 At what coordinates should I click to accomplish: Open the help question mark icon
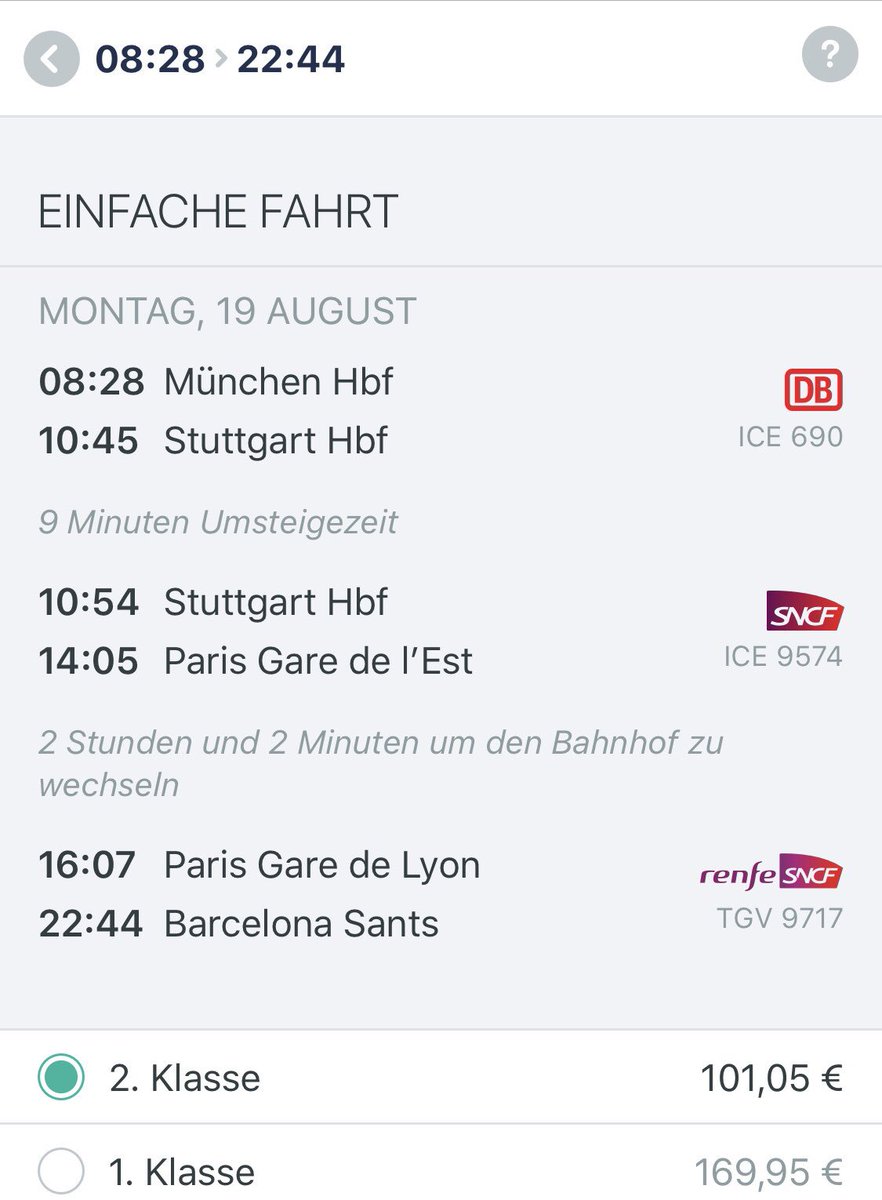pos(830,58)
